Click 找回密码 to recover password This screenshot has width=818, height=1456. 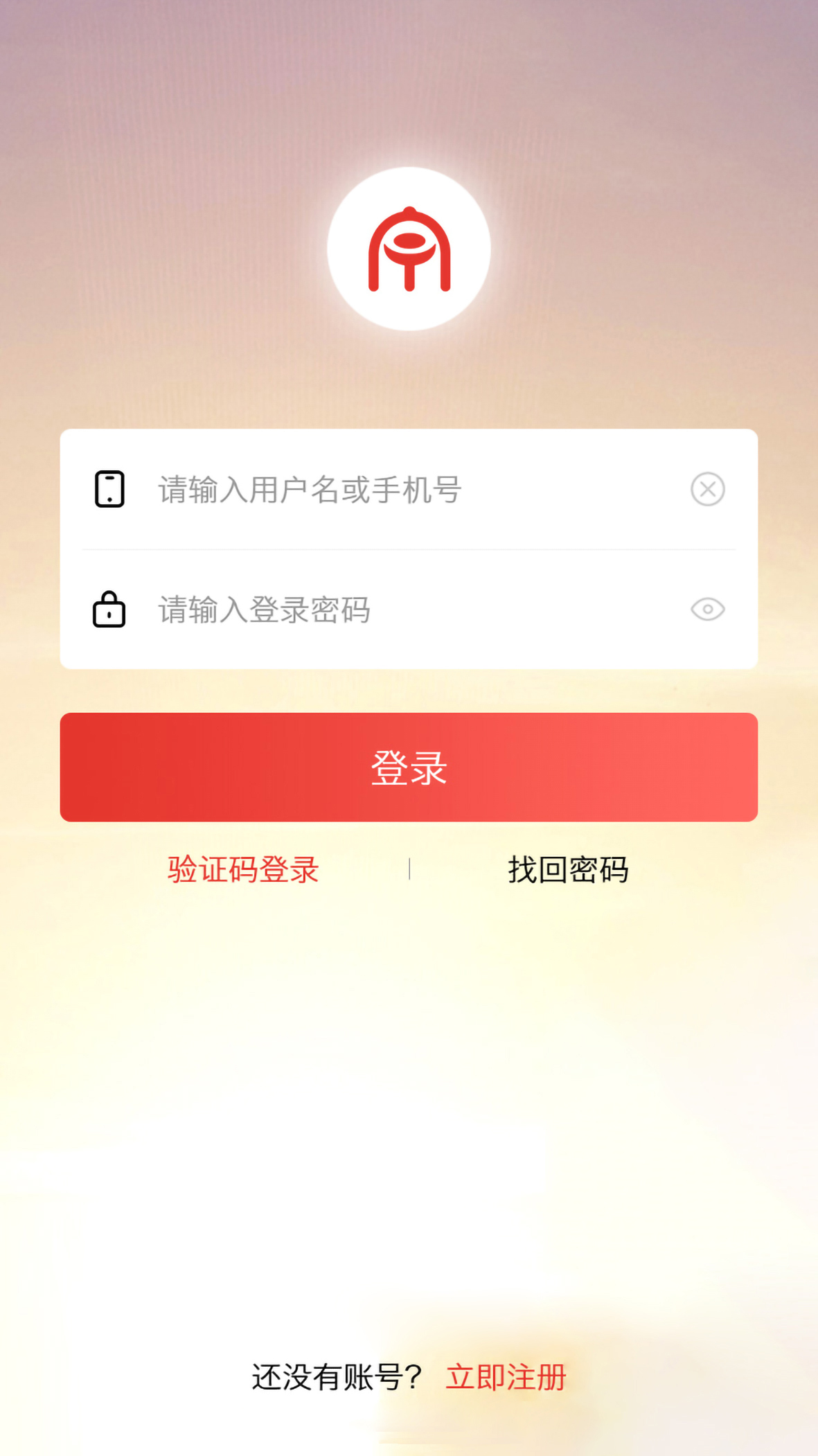(567, 871)
